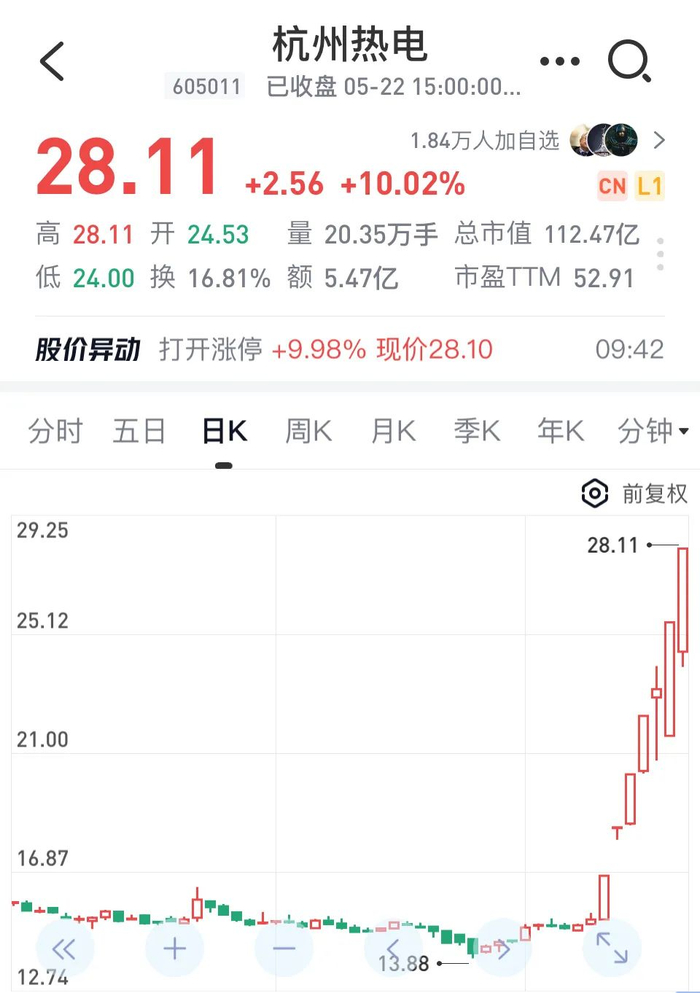Switch to the 年K yearly chart
Screen dimensions: 700x993
pyautogui.click(x=560, y=431)
